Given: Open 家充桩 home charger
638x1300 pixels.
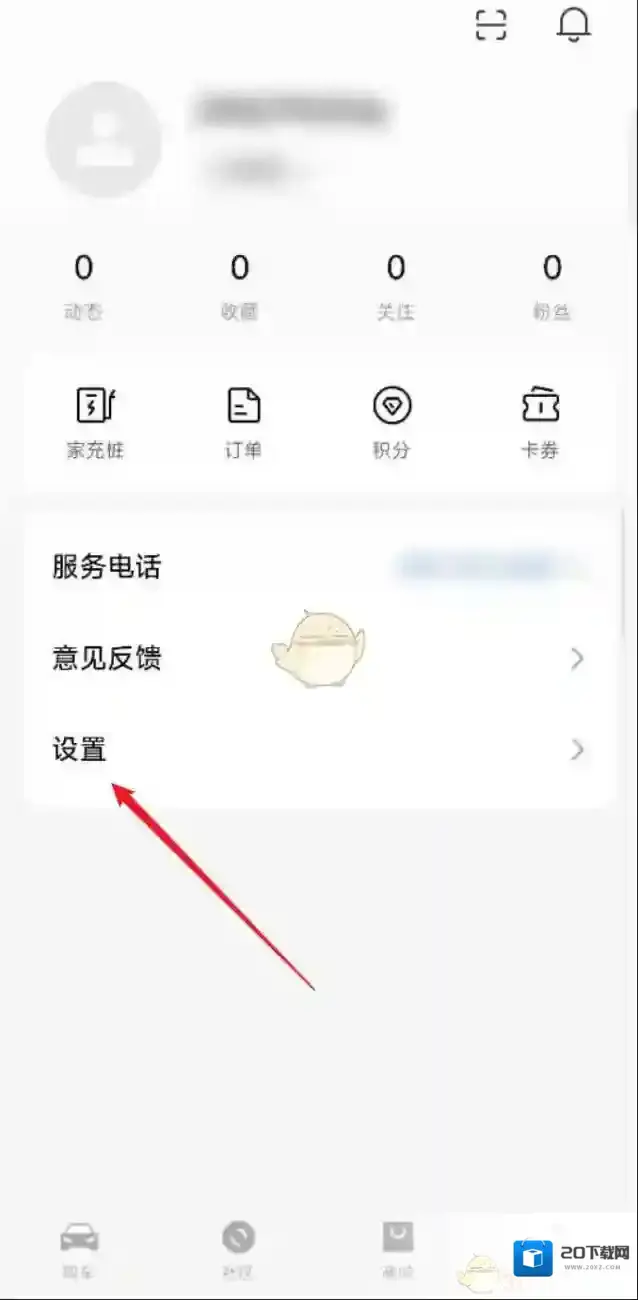Looking at the screenshot, I should coord(96,422).
